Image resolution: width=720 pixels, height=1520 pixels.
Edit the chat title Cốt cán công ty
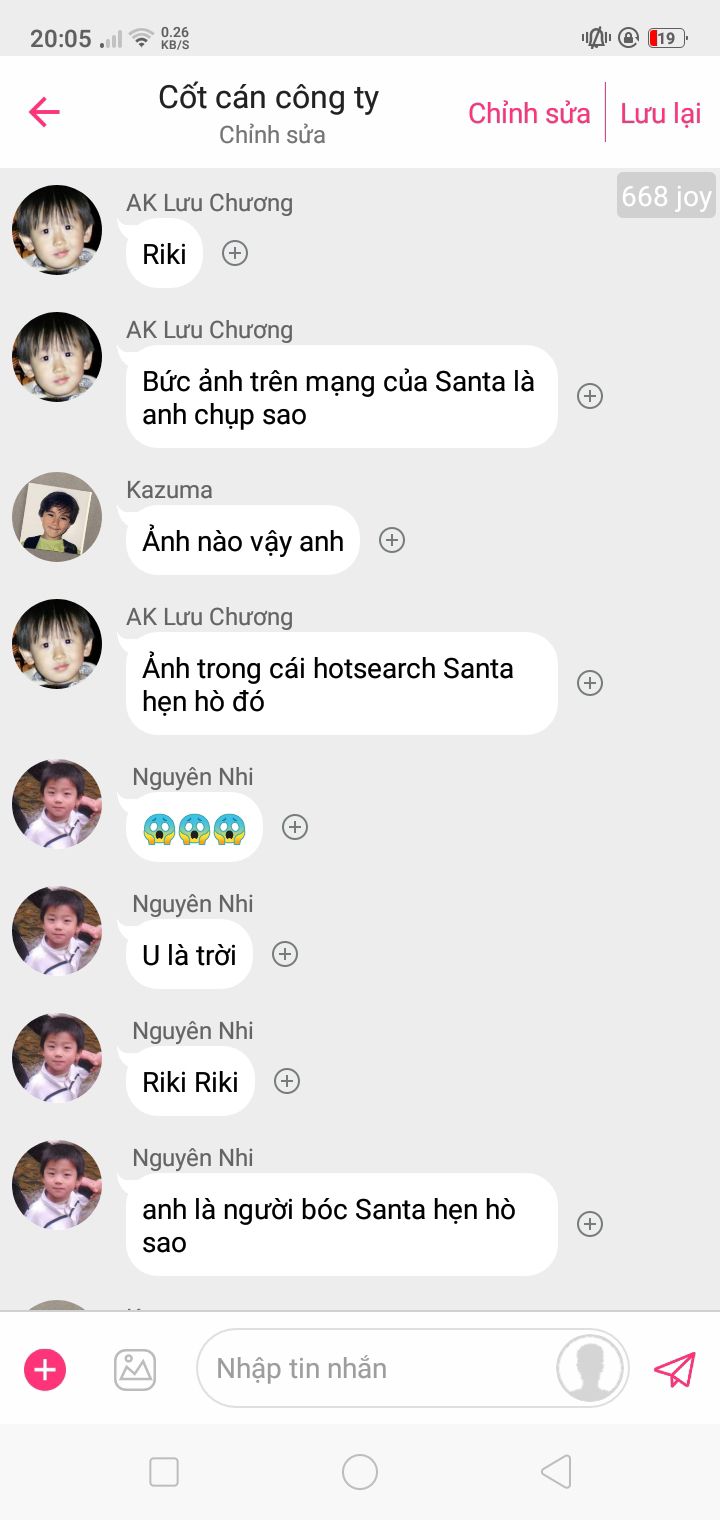tap(269, 98)
